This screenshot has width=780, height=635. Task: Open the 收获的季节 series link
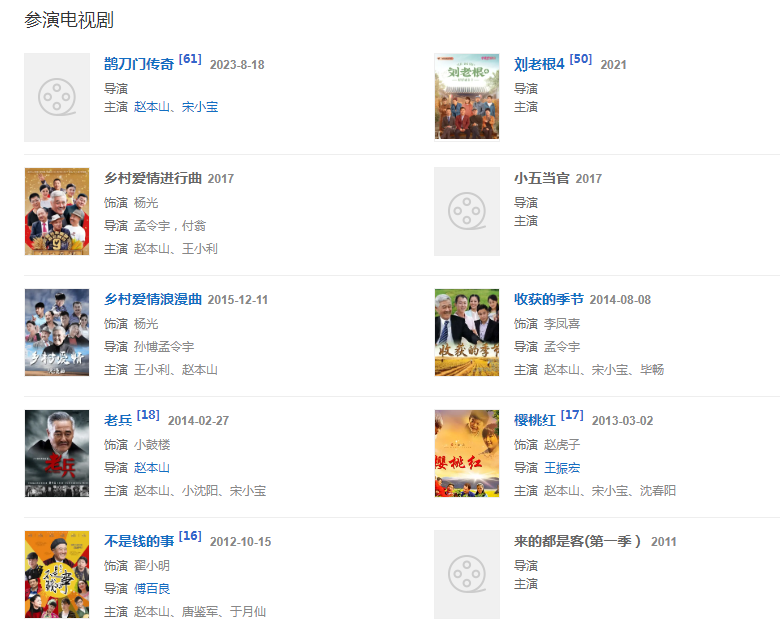(548, 299)
